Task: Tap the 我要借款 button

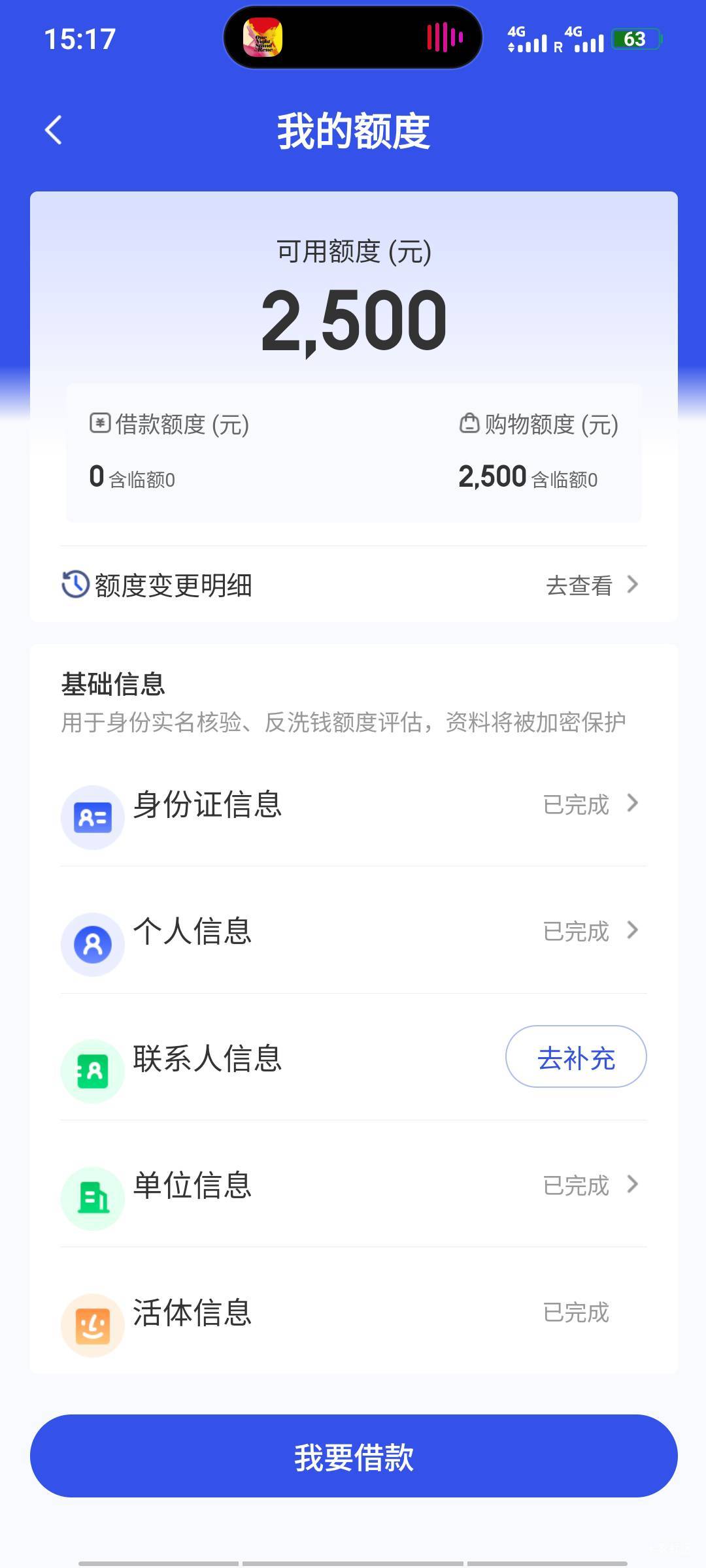Action: tap(353, 1456)
